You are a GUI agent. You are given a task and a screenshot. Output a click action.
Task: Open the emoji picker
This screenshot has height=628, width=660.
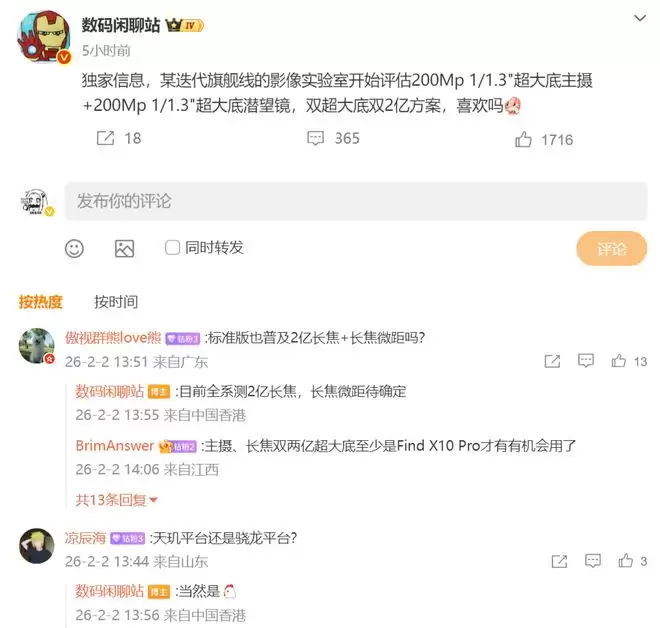(x=74, y=248)
